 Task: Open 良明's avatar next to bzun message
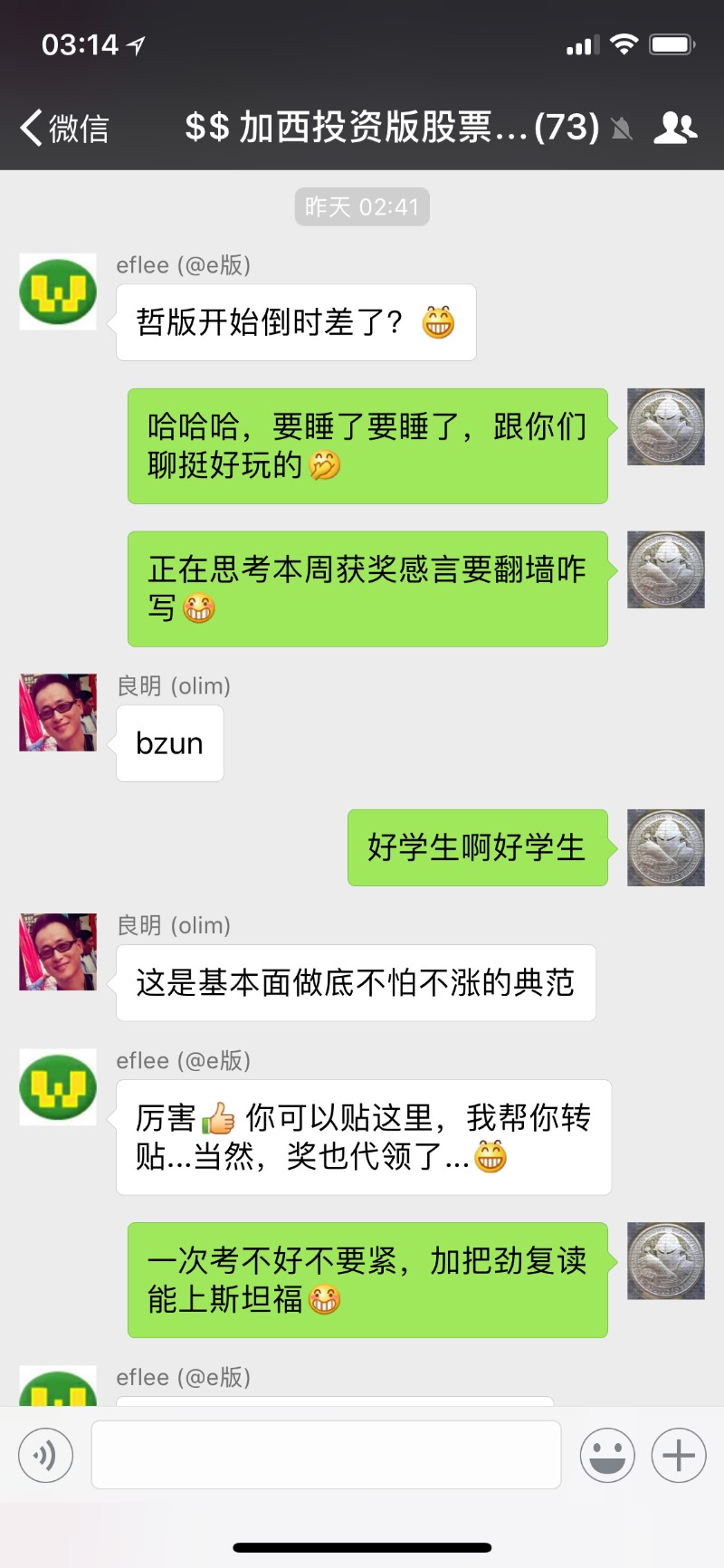pyautogui.click(x=58, y=712)
